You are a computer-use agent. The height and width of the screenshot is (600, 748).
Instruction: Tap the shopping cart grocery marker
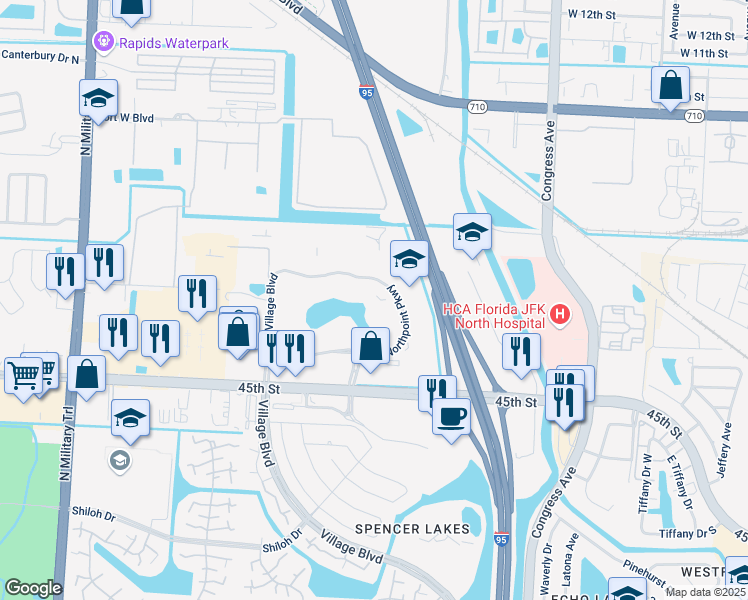pos(24,374)
